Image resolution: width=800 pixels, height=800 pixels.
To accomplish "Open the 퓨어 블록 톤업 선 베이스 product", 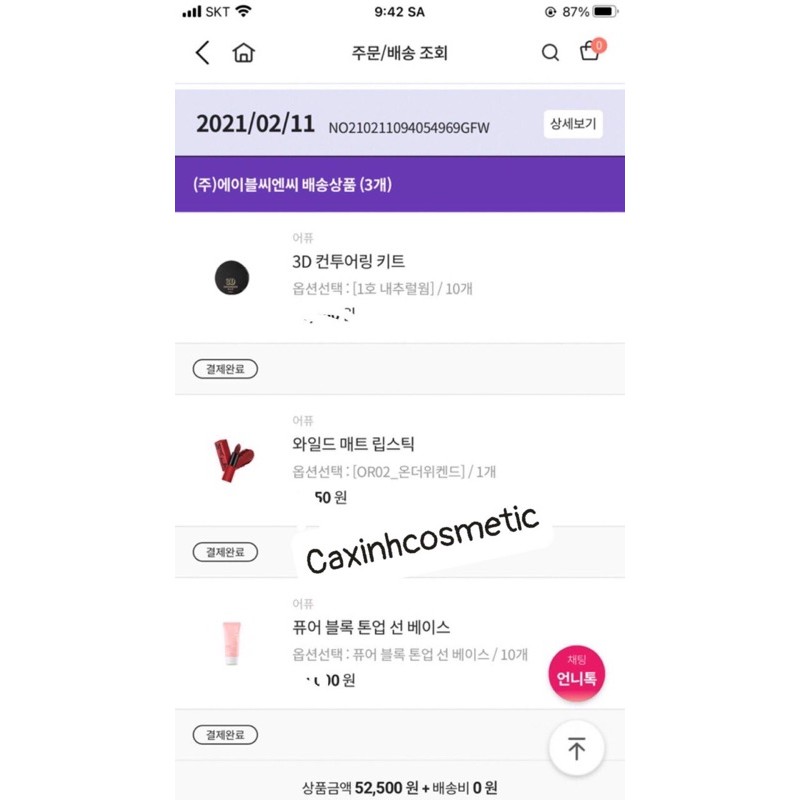I will [x=371, y=627].
